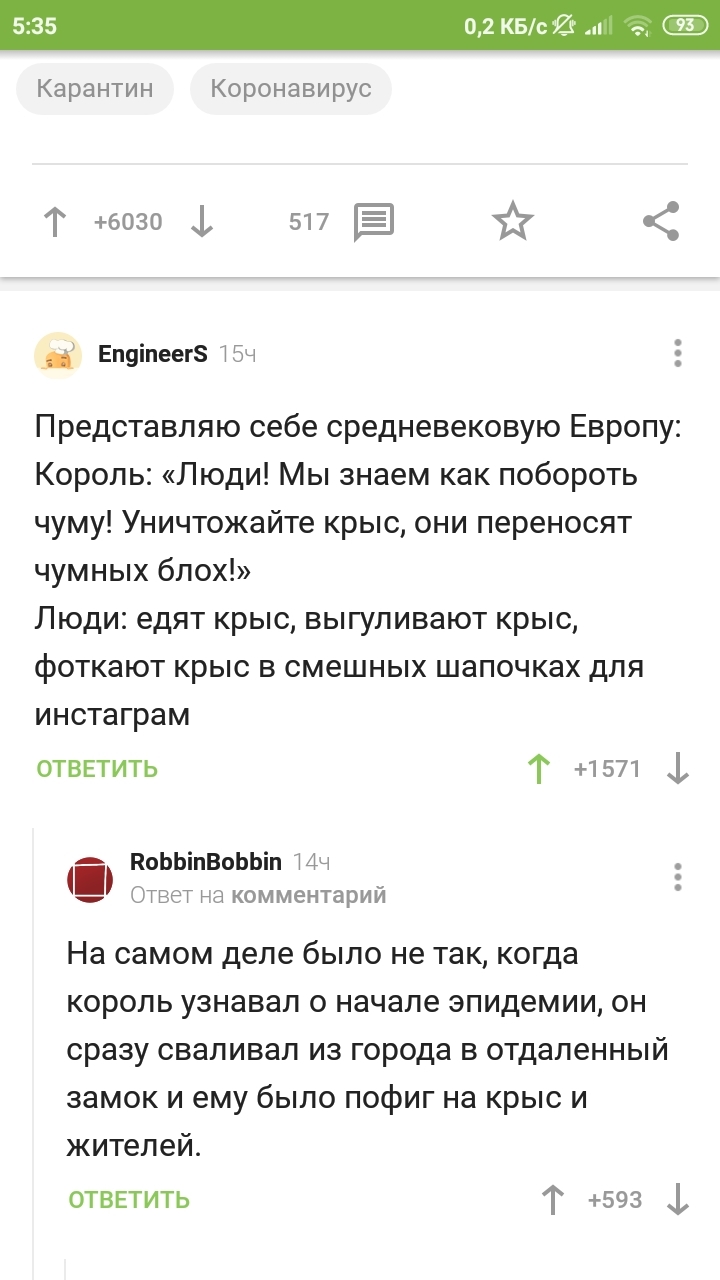This screenshot has height=1280, width=720.
Task: Open overflow menu on RobbinBobbin comment
Action: [678, 877]
